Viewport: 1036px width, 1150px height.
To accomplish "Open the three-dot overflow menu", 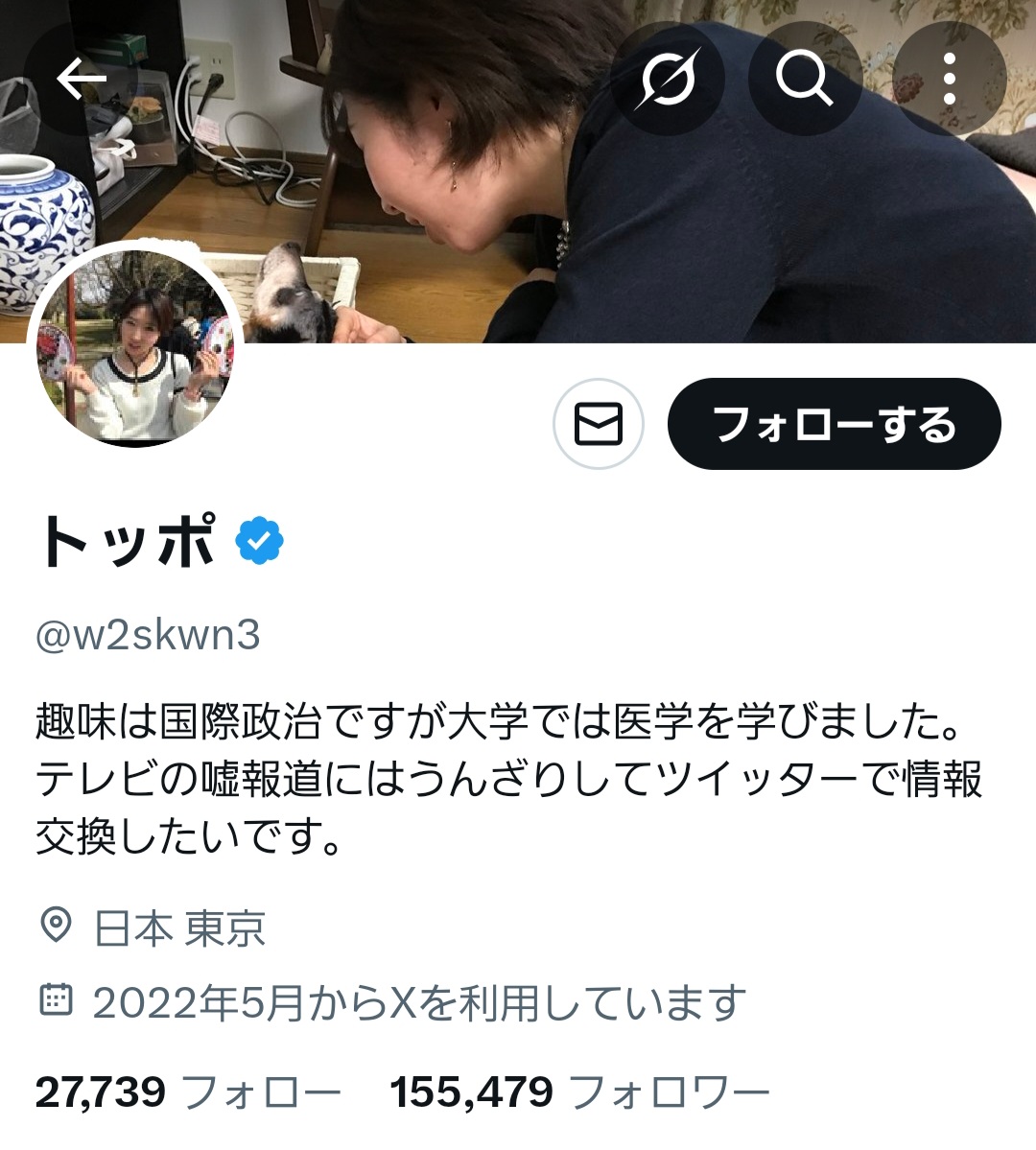I will click(x=949, y=79).
